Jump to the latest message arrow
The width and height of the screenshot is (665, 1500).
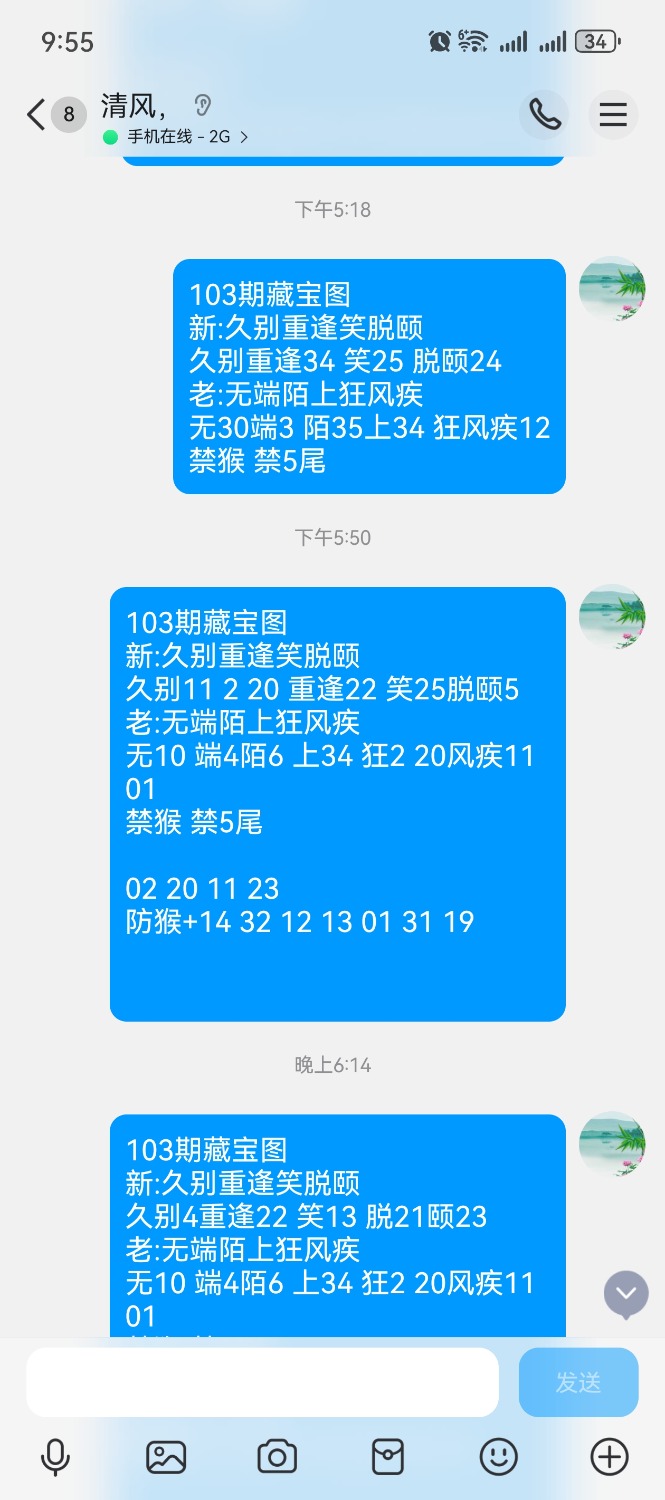pyautogui.click(x=626, y=1294)
